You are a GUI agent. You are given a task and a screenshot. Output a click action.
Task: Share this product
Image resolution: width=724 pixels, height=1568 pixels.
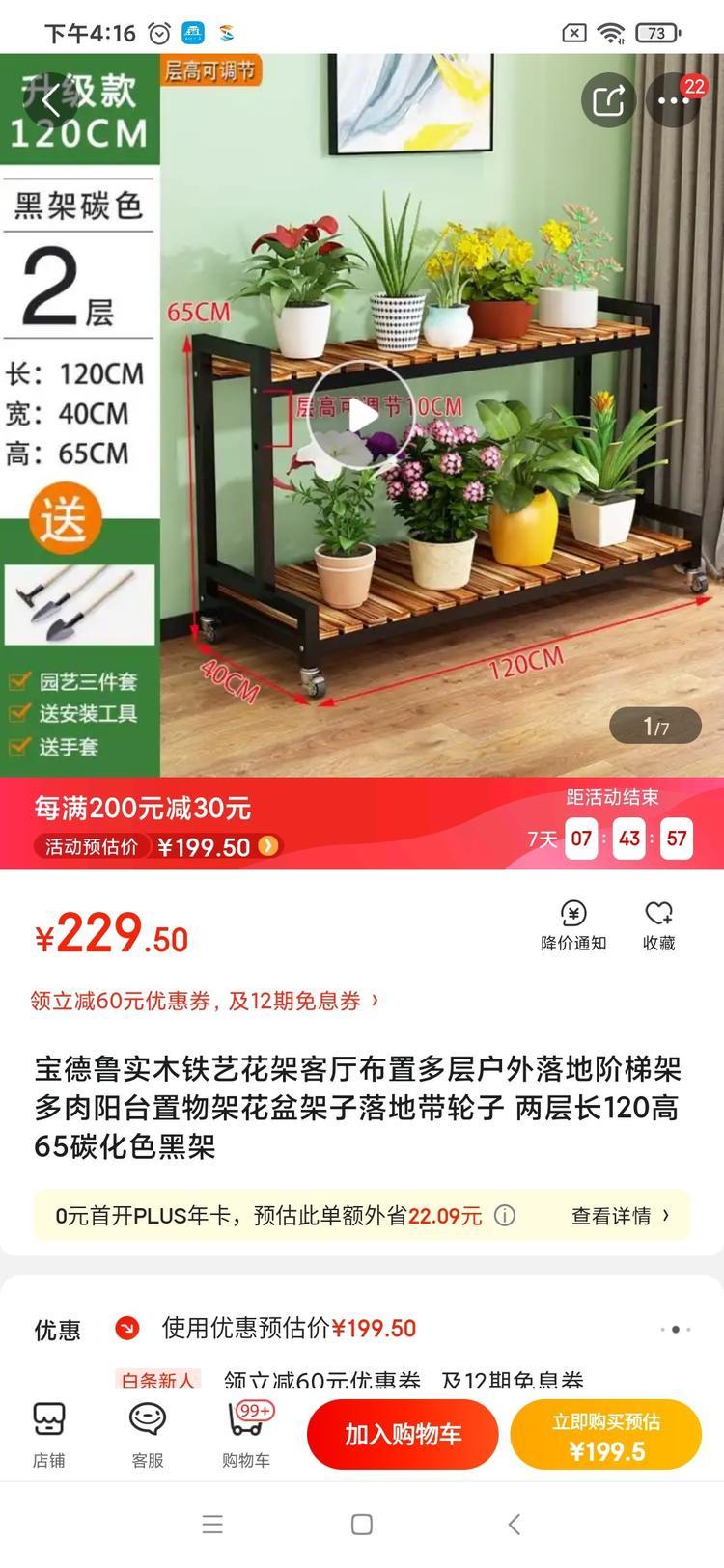click(x=608, y=100)
